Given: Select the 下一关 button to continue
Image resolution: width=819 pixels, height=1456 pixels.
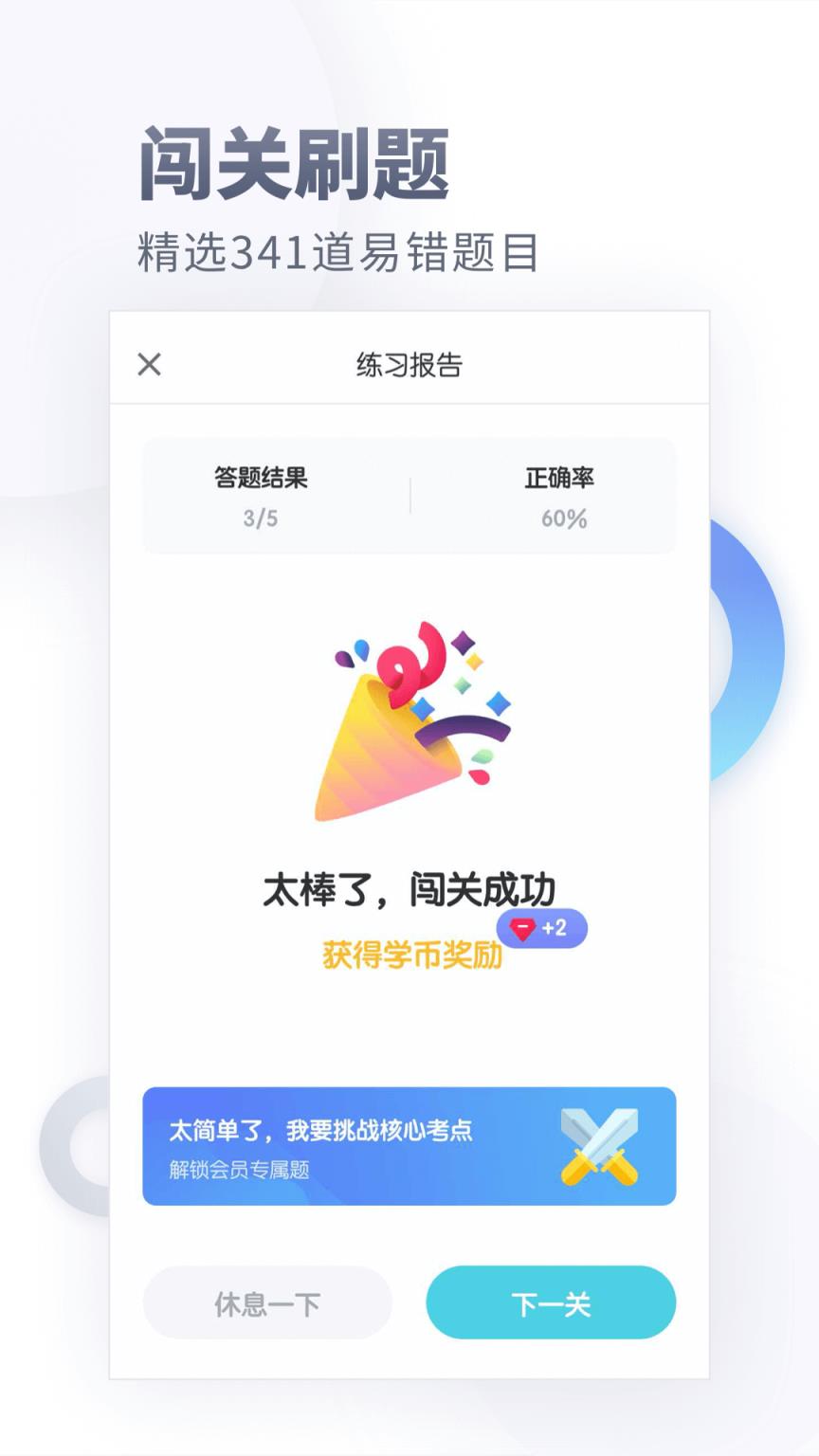Looking at the screenshot, I should [x=551, y=1303].
